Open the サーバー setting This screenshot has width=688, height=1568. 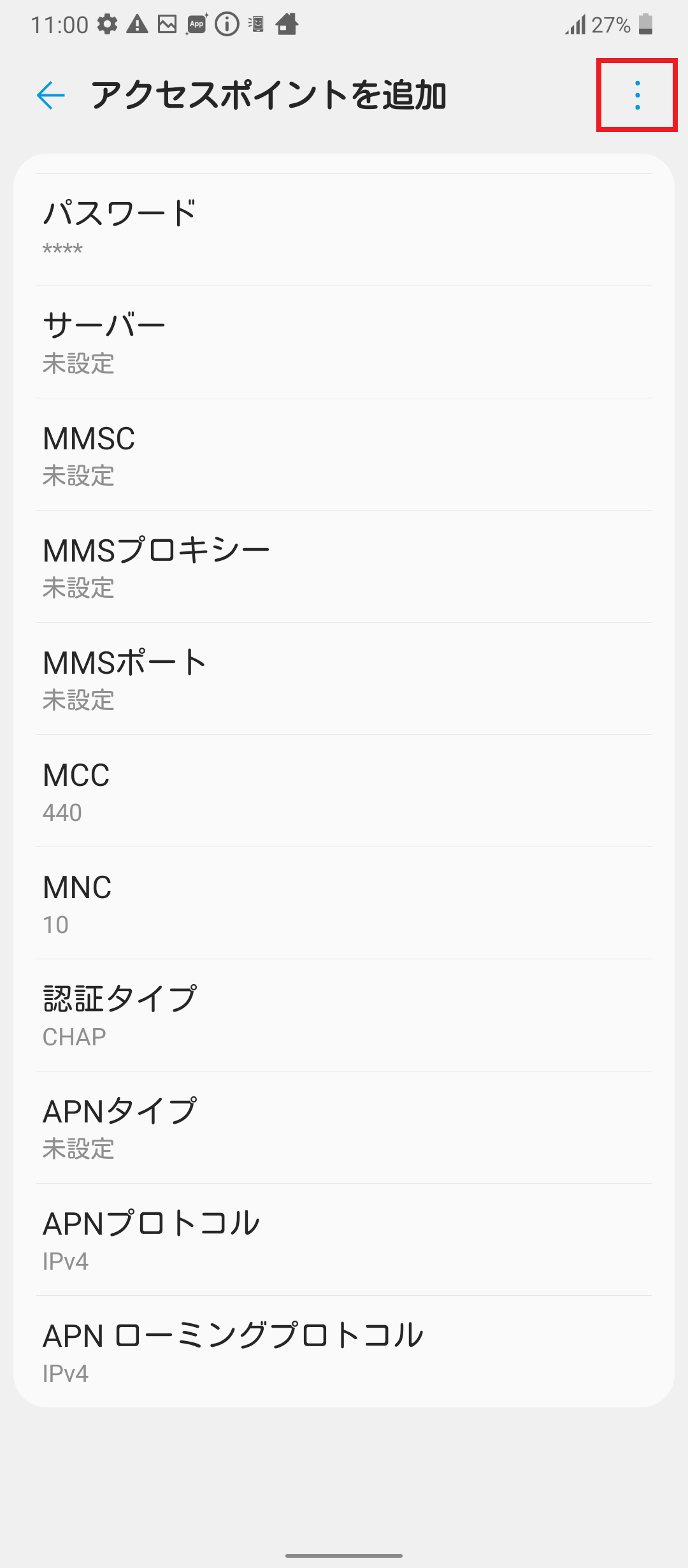coord(344,342)
